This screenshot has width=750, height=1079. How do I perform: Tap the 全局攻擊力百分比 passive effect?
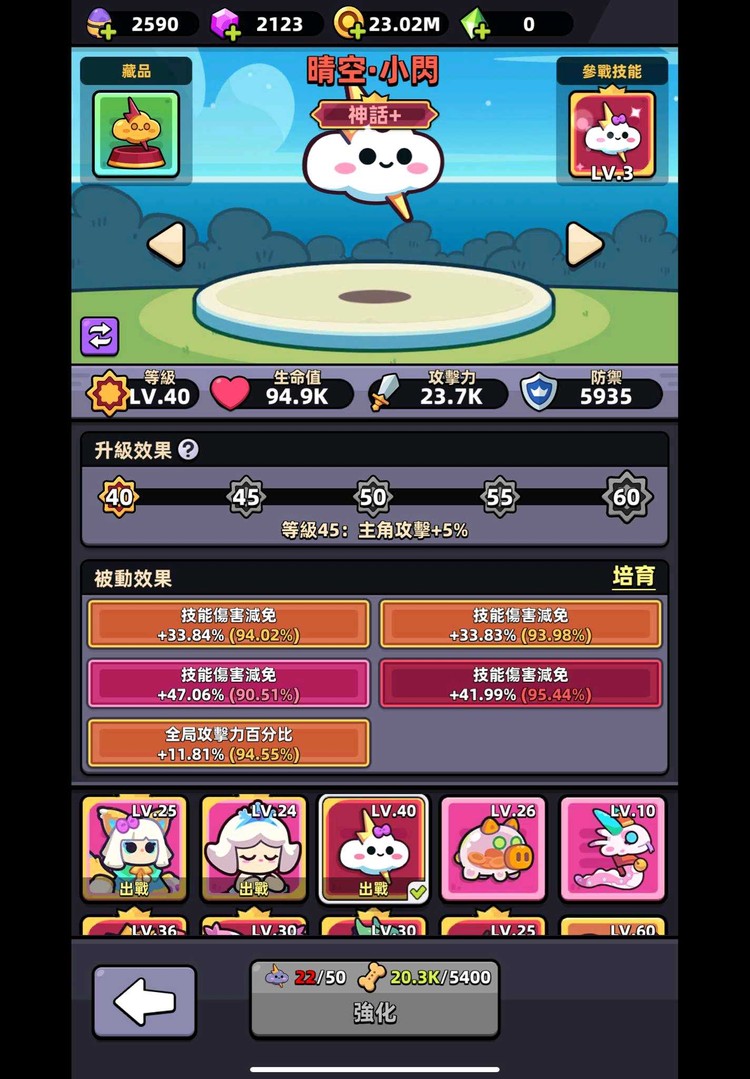click(229, 744)
